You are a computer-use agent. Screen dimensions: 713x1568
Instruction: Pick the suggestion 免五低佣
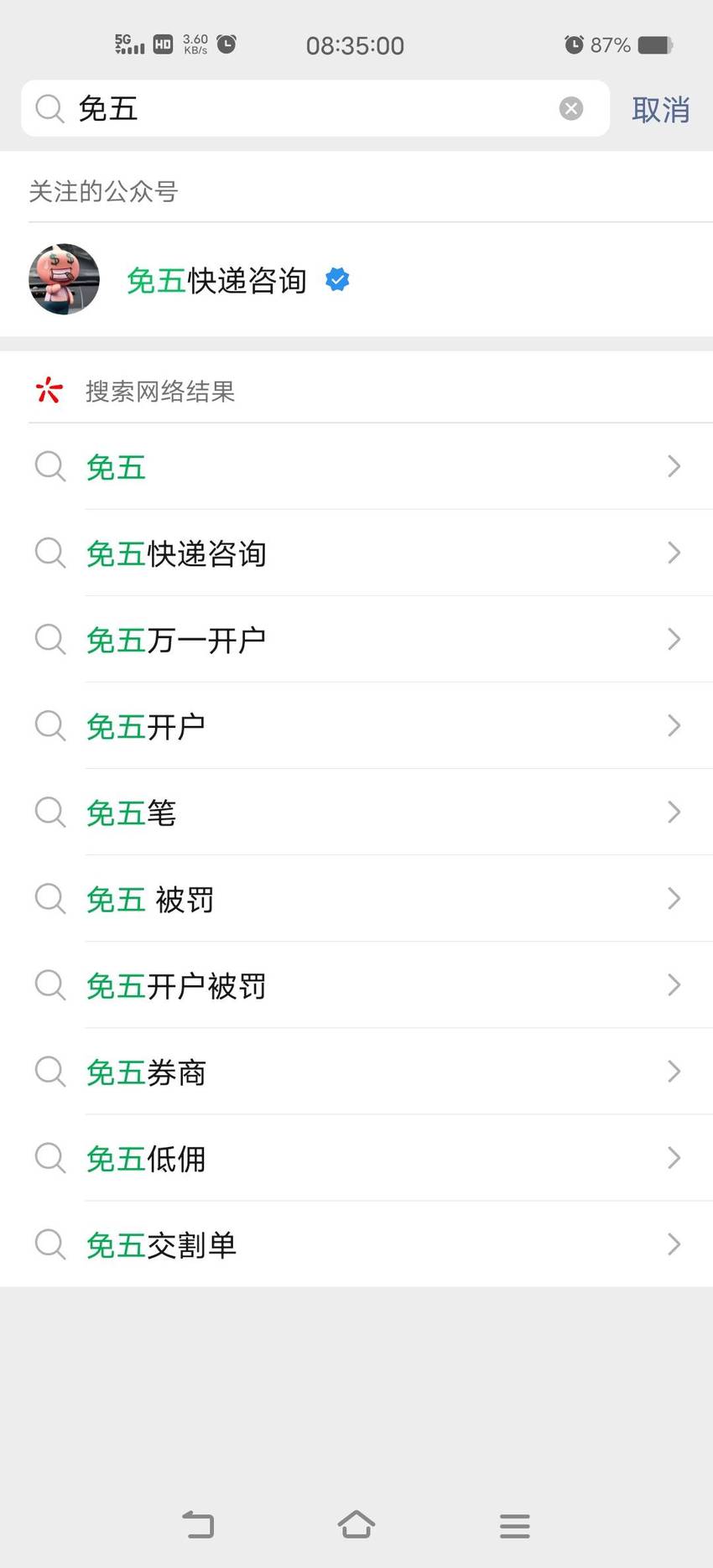tap(356, 1158)
